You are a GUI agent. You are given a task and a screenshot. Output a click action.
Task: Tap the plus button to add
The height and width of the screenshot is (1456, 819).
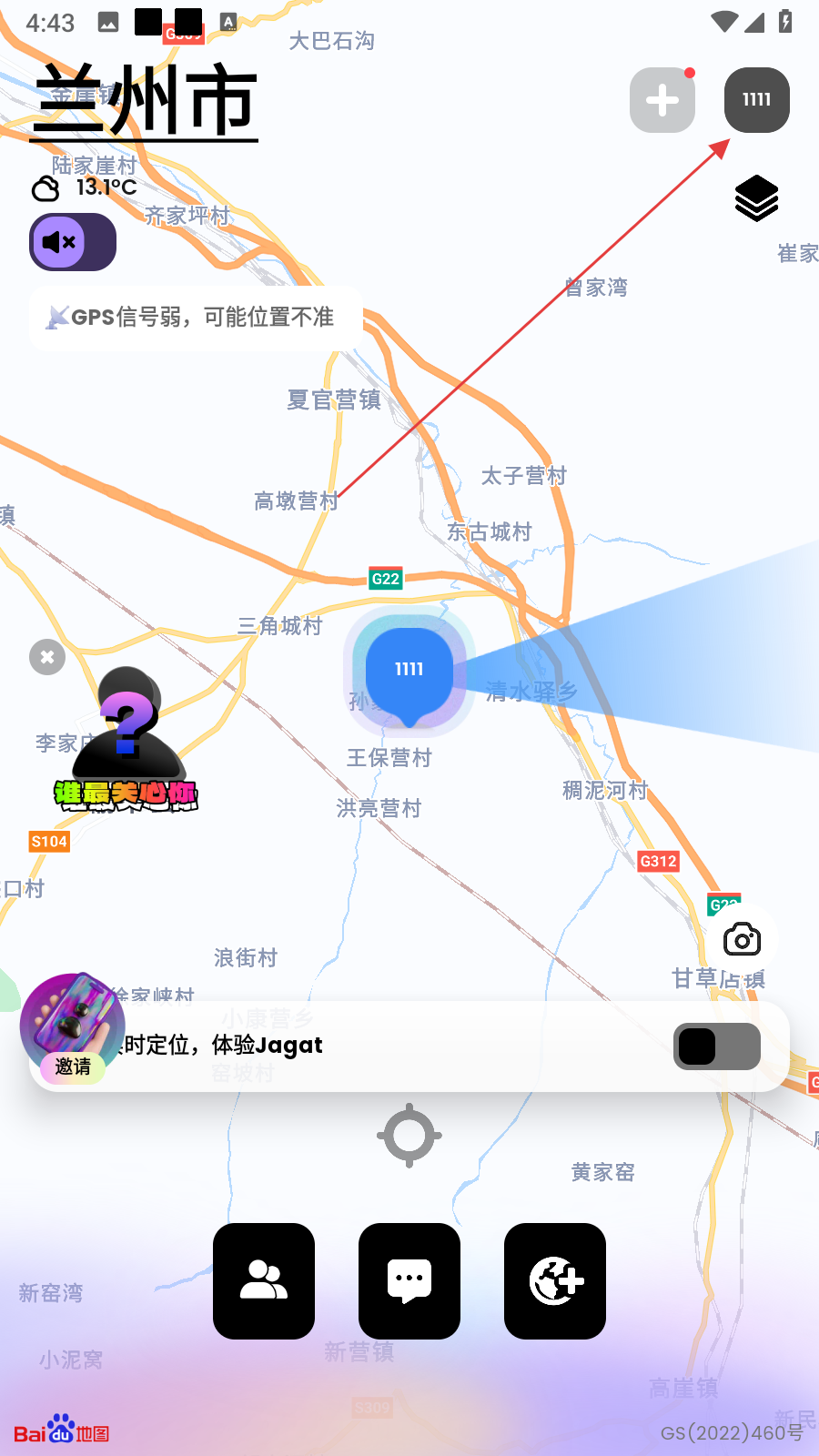pyautogui.click(x=662, y=100)
